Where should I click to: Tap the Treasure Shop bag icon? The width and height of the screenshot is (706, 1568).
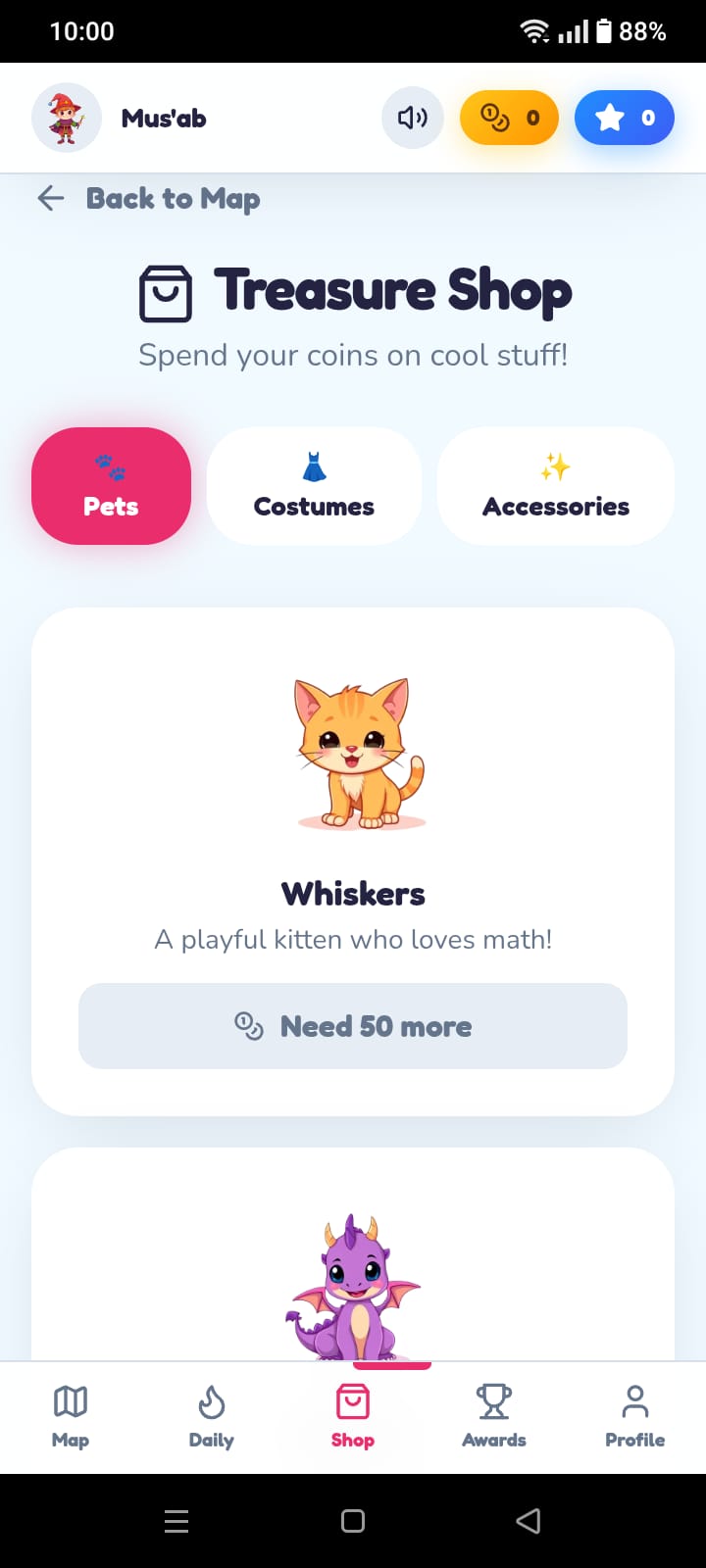[165, 291]
